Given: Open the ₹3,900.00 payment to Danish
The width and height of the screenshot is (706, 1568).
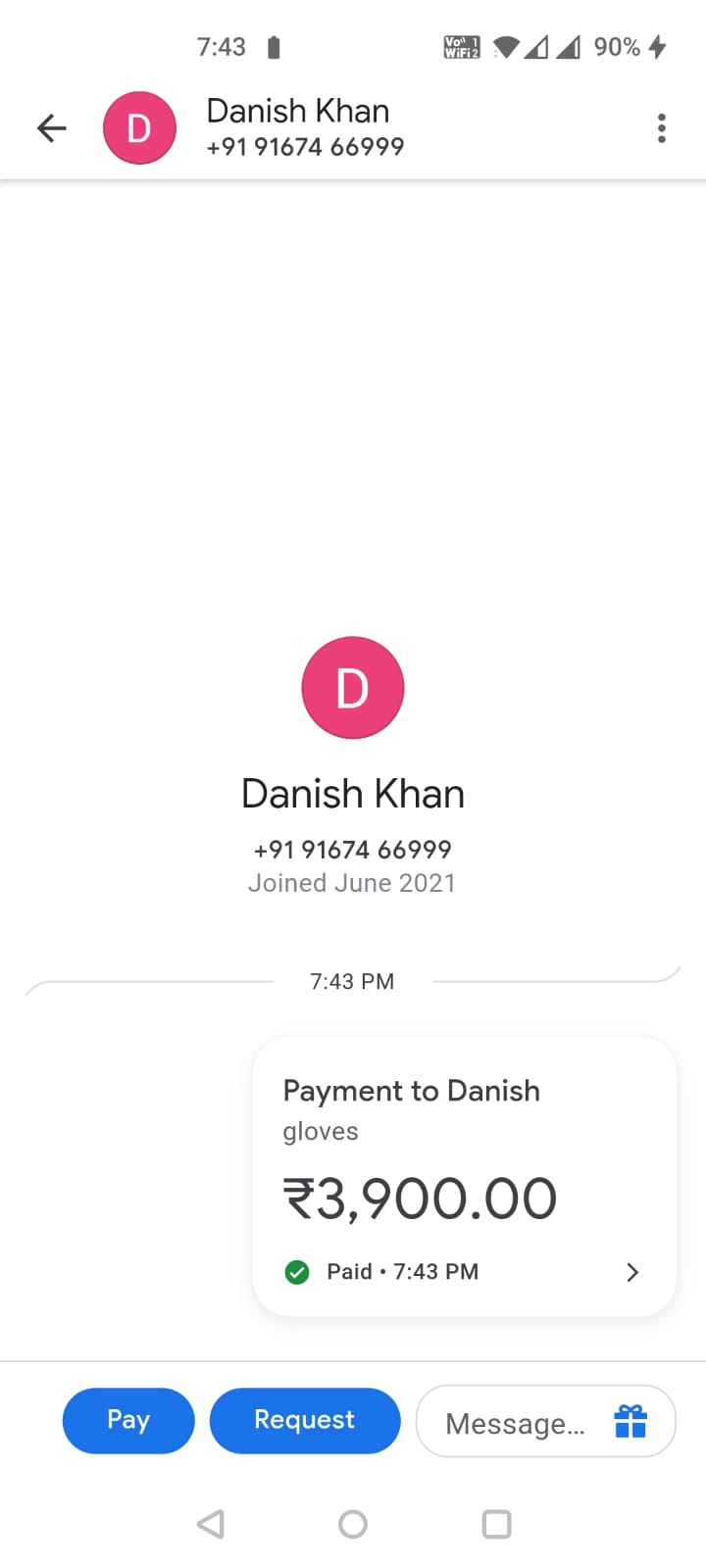Looking at the screenshot, I should (x=465, y=1176).
